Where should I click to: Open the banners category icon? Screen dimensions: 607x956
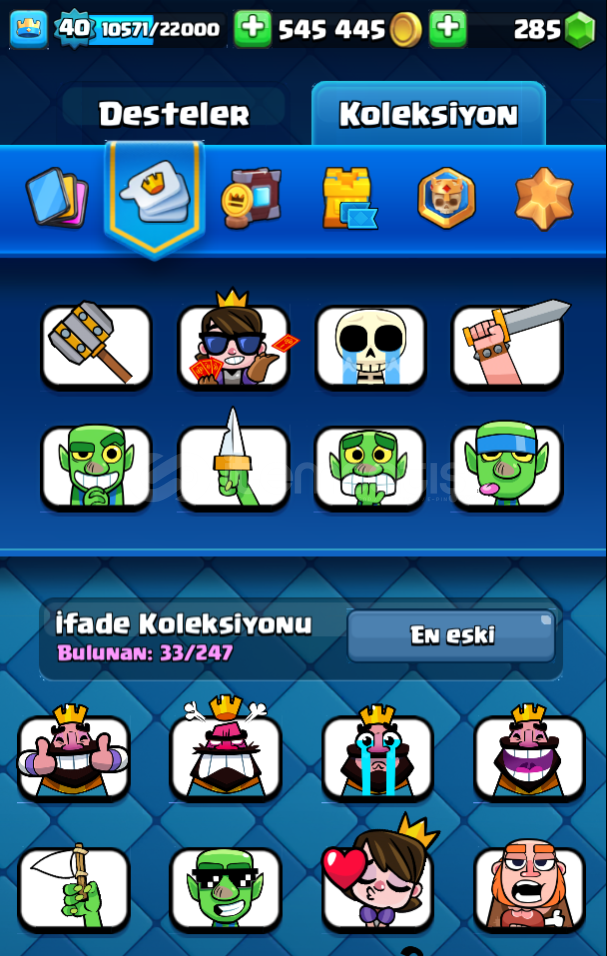pyautogui.click(x=251, y=197)
